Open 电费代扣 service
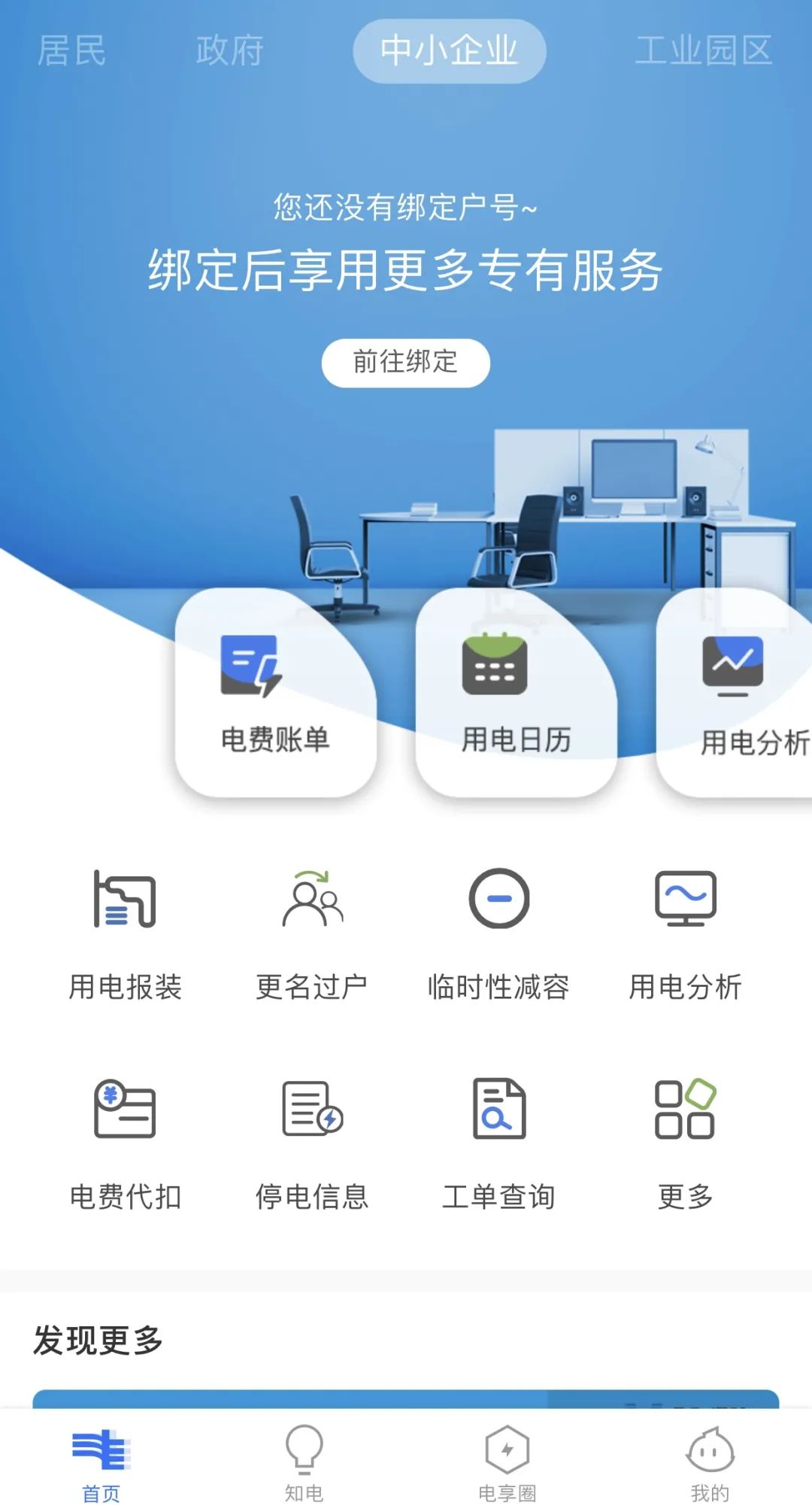 tap(125, 1143)
